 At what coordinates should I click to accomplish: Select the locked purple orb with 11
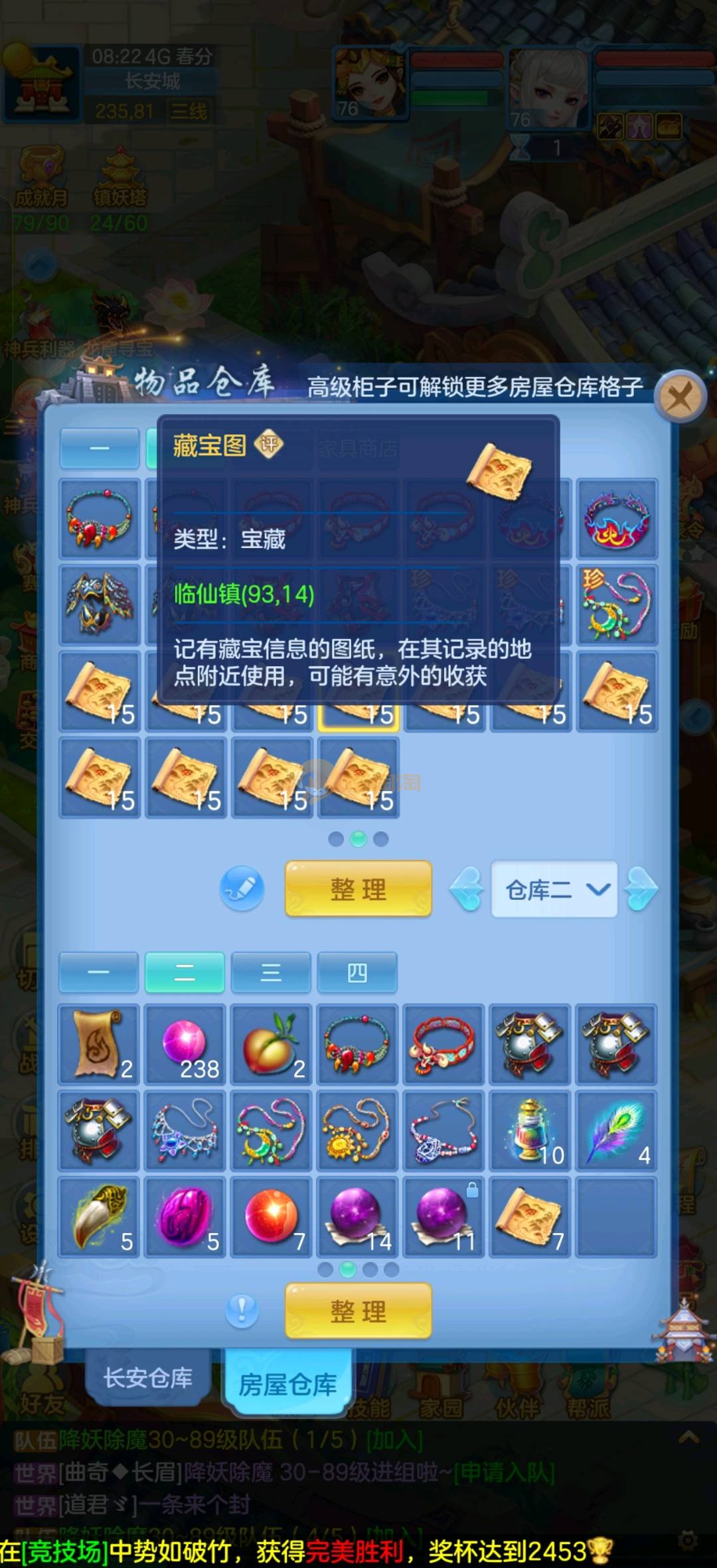pos(443,1217)
